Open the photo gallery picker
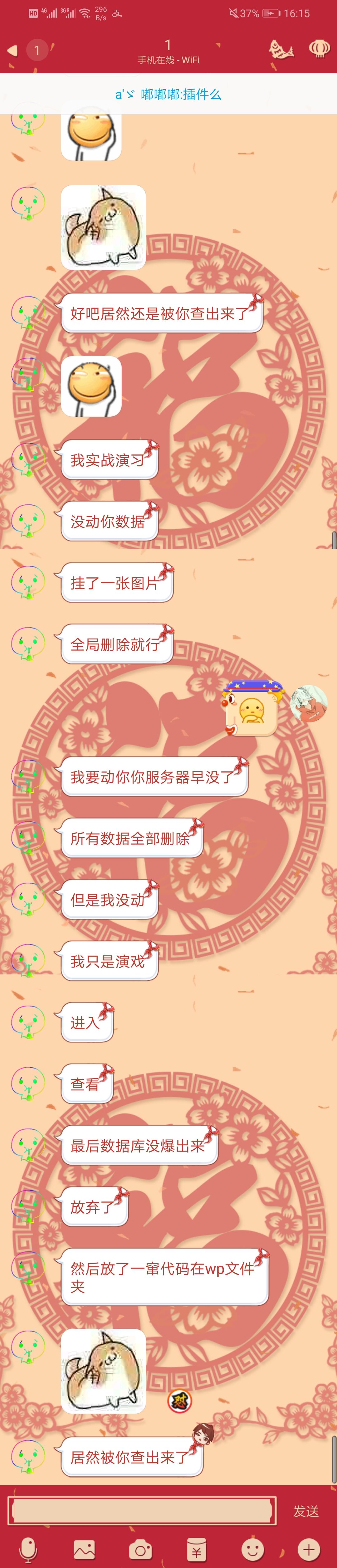Viewport: 337px width, 1568px height. point(84,1549)
